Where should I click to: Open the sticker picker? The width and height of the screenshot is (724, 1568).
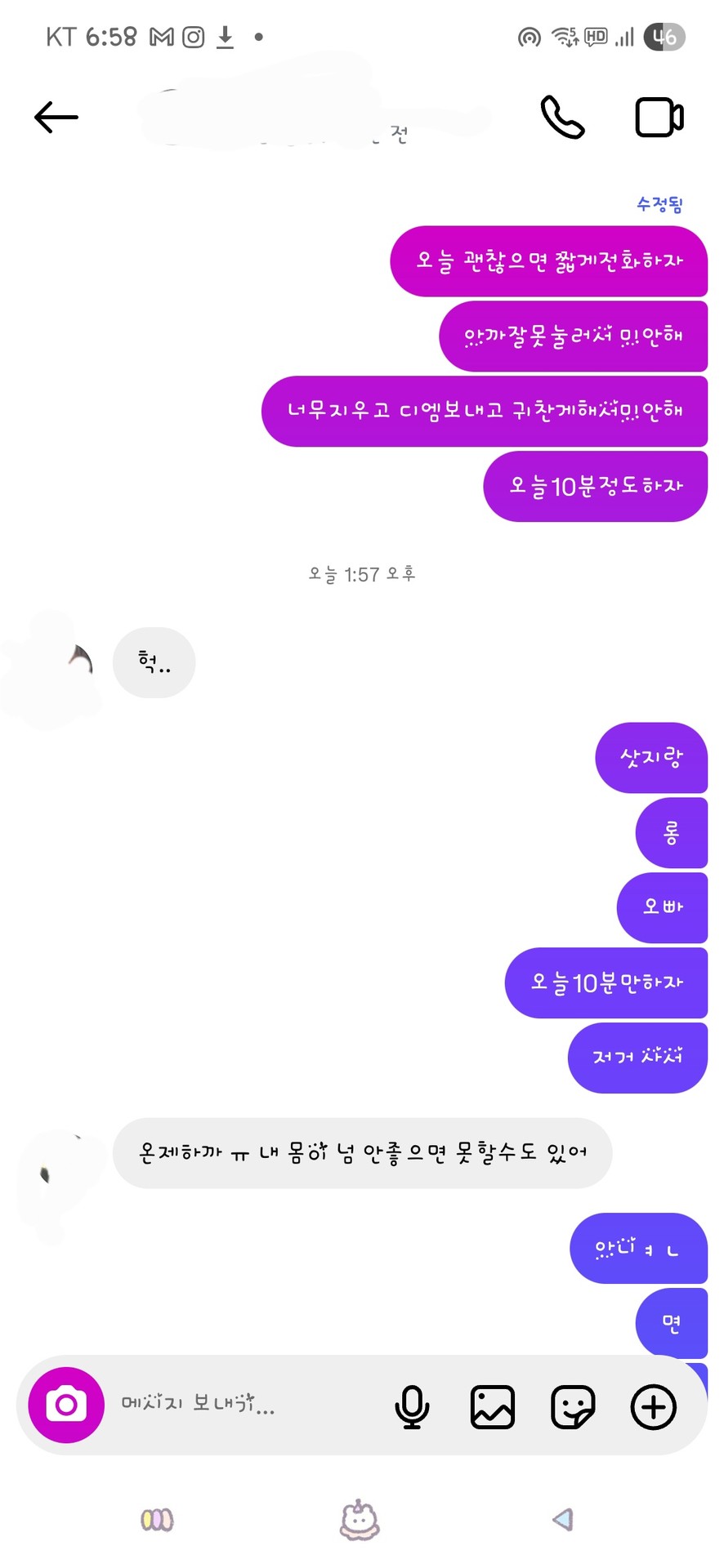click(x=572, y=1406)
